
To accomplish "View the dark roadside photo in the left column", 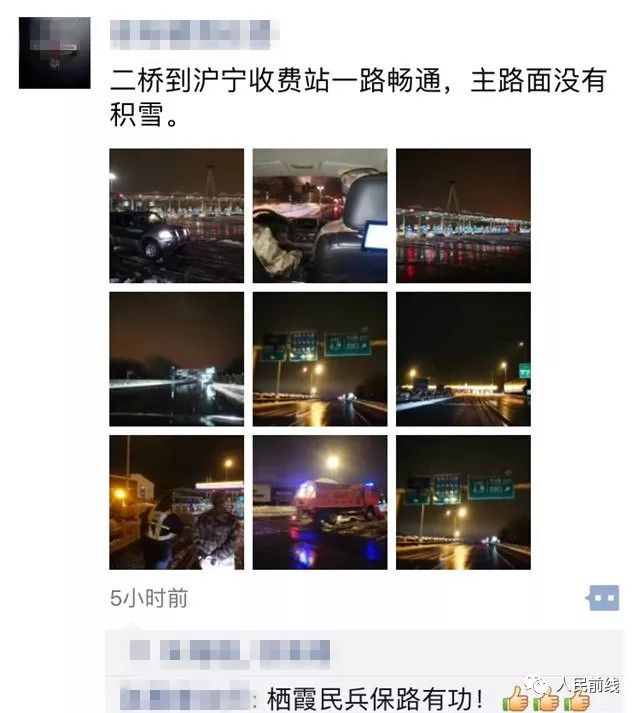I will click(x=176, y=359).
